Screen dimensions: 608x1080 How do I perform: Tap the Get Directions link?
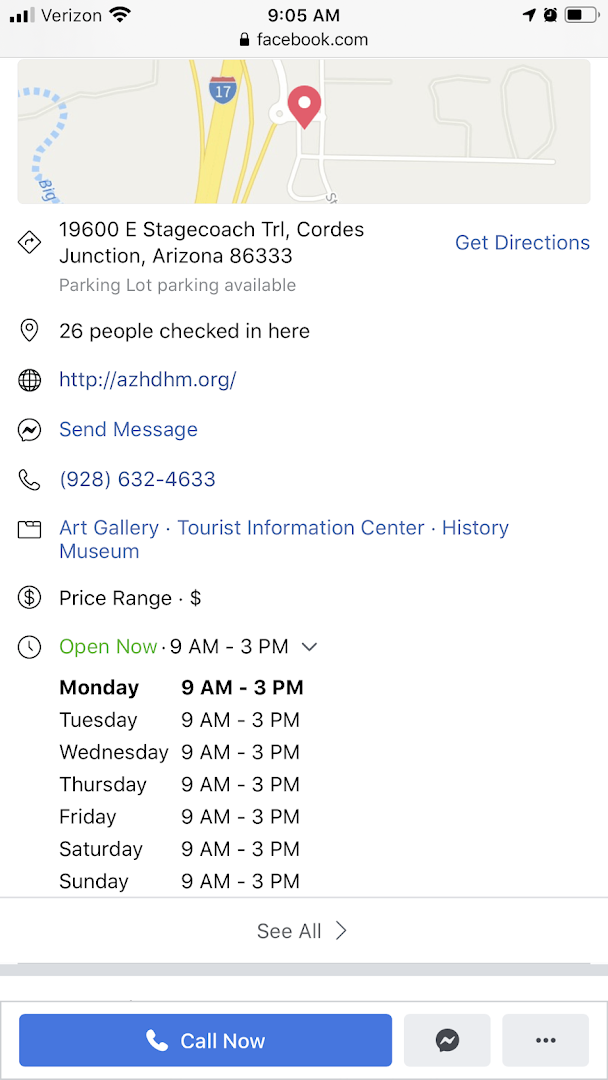(x=522, y=242)
